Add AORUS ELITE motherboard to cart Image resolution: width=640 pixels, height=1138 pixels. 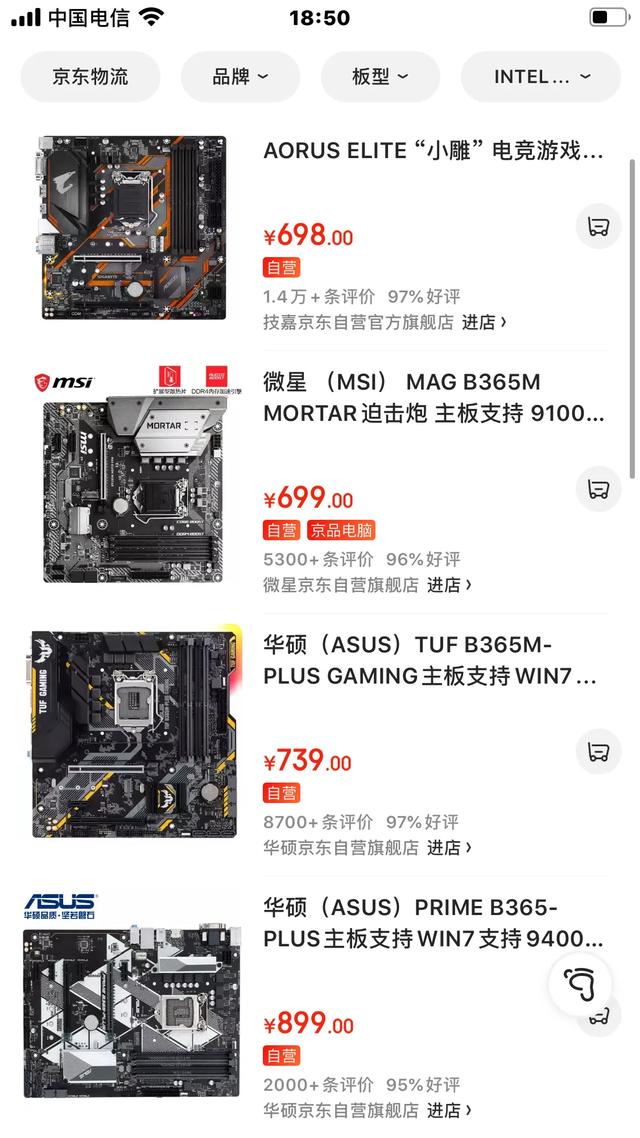tap(598, 226)
